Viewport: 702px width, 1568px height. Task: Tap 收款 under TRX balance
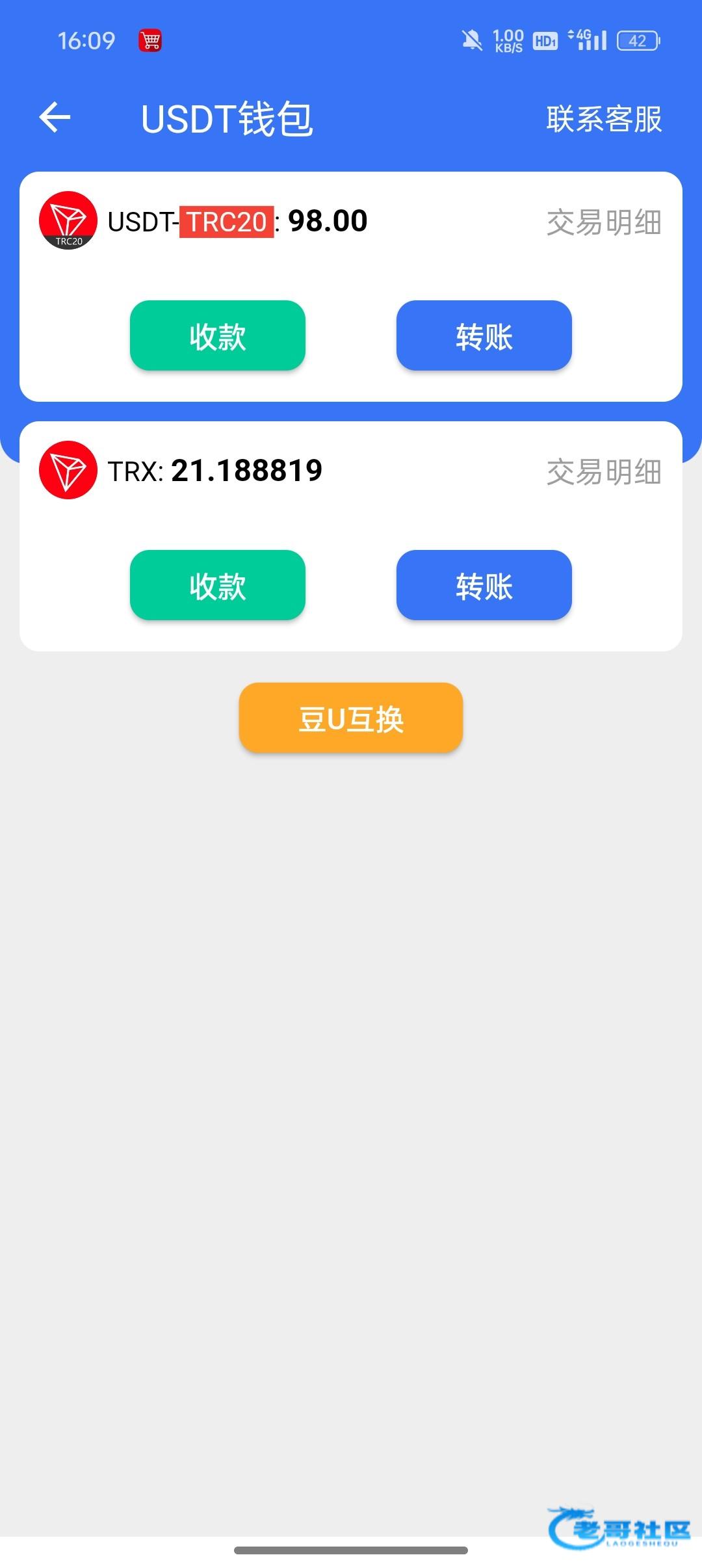(x=218, y=586)
